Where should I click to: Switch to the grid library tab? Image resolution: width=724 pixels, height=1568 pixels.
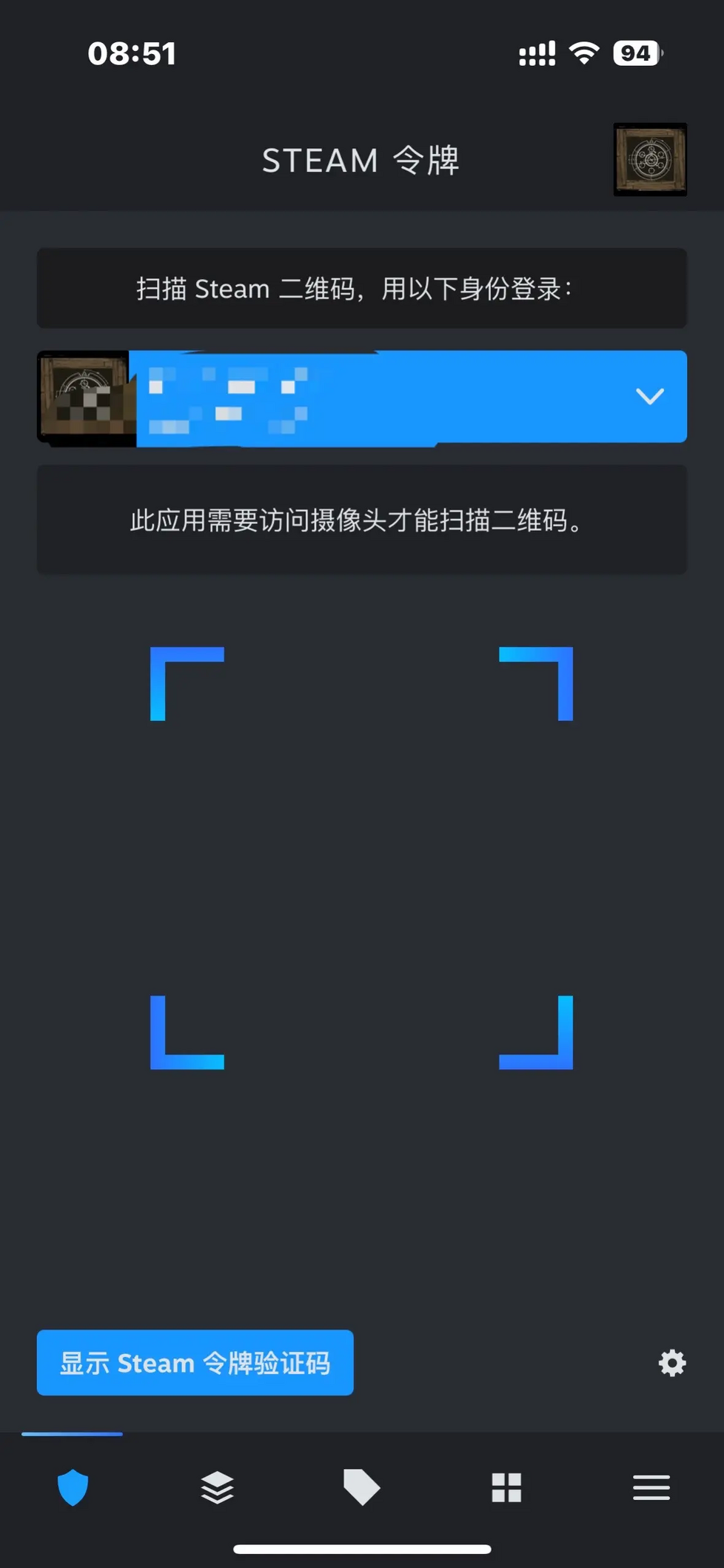(506, 1487)
